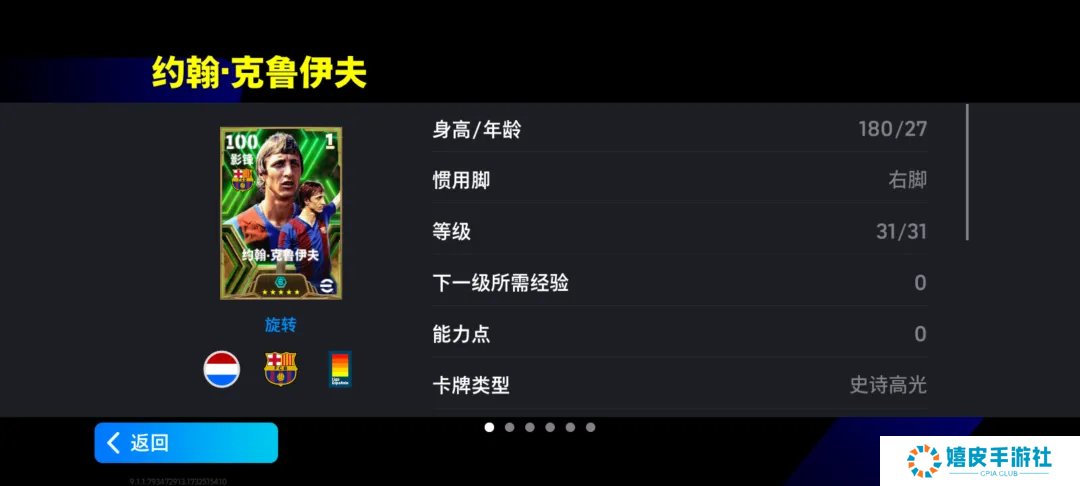The image size is (1080, 486).
Task: Open the Johan Cruyff player card
Action: pos(281,213)
